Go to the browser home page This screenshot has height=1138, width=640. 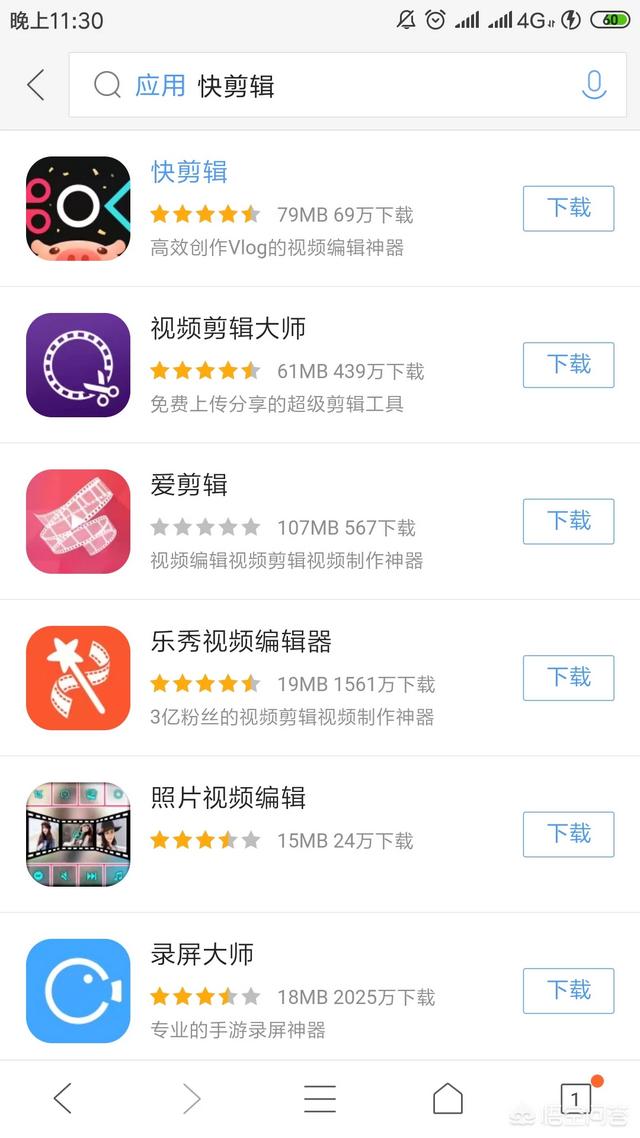pos(448,1098)
